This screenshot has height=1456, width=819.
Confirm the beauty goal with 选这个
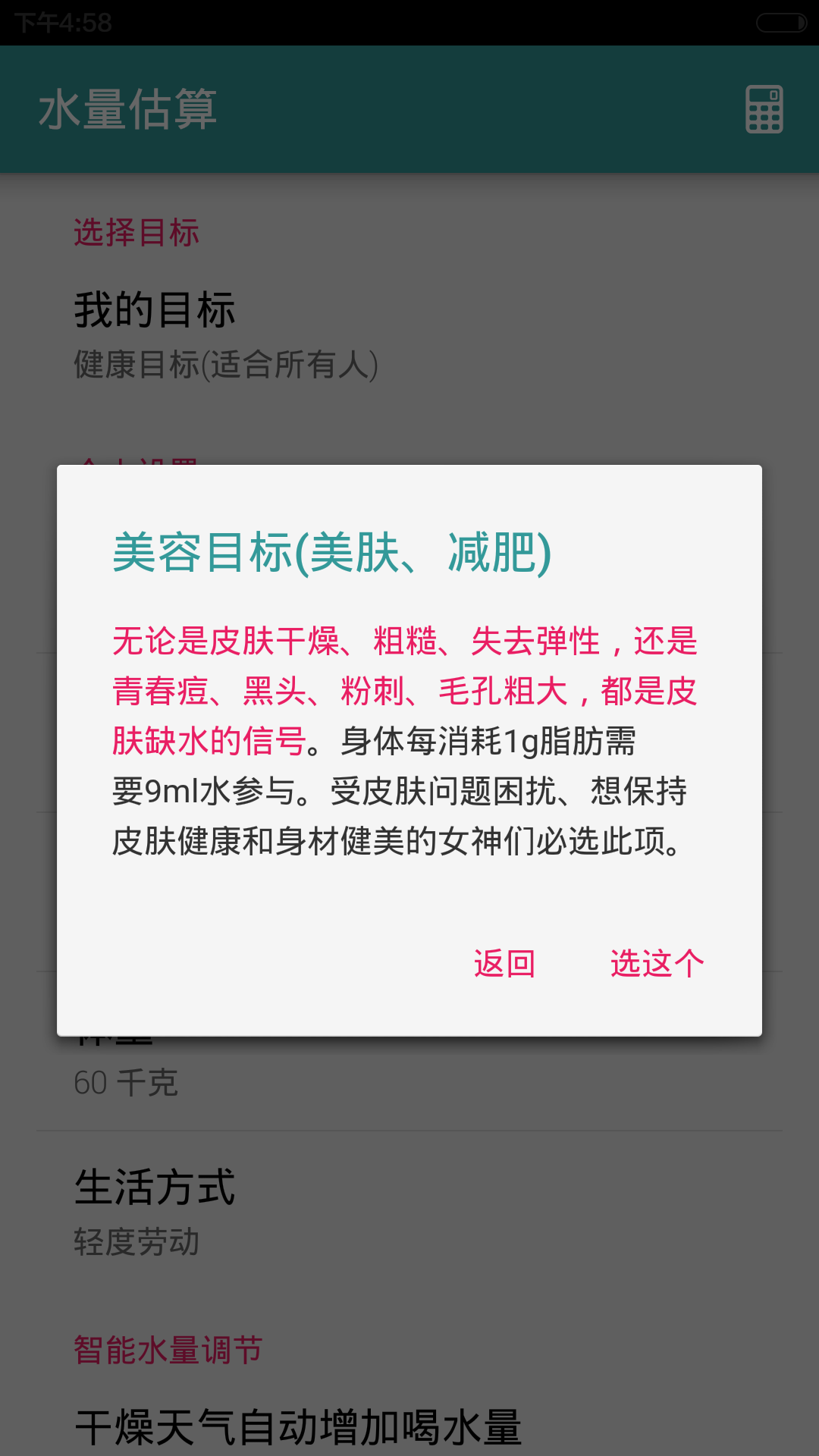click(x=657, y=963)
